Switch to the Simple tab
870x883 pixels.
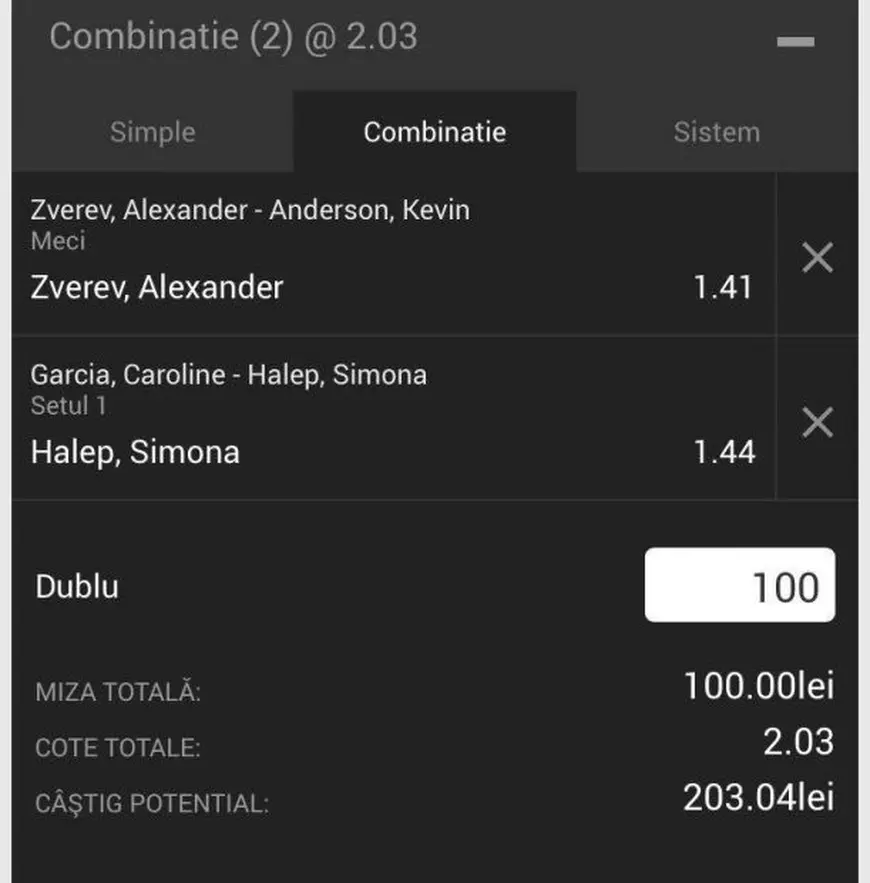click(x=151, y=131)
